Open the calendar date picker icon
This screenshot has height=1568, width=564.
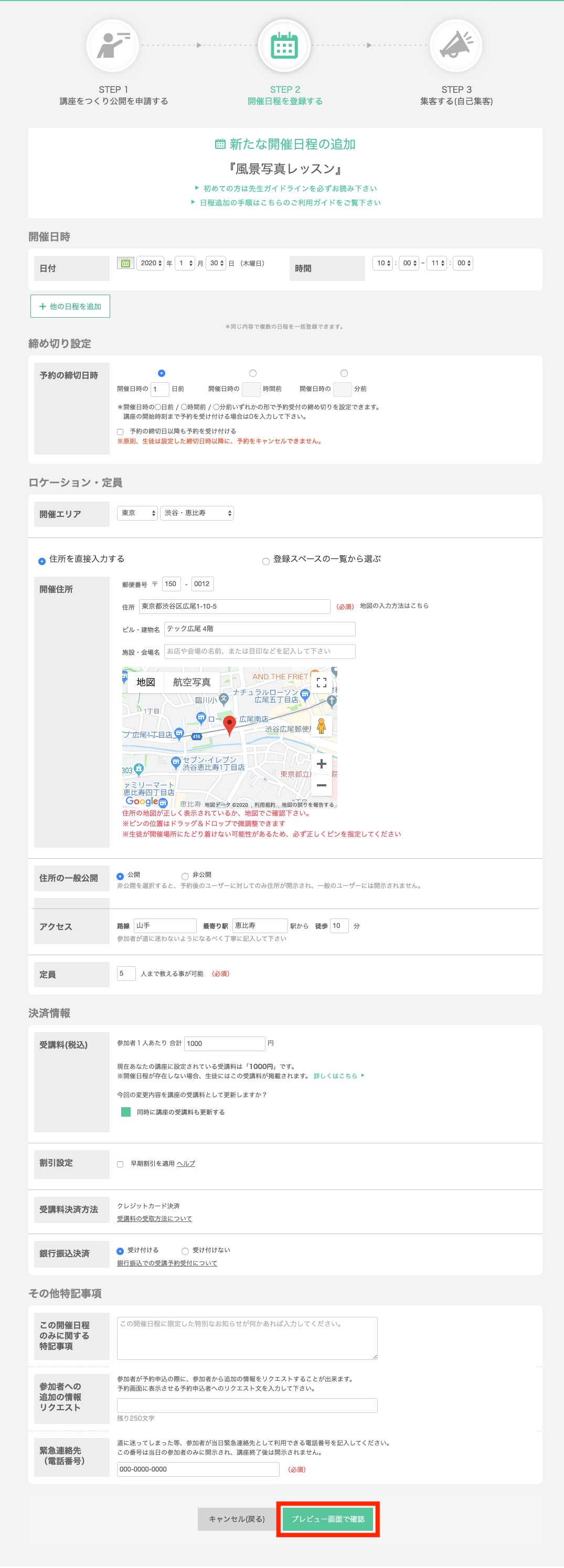125,263
